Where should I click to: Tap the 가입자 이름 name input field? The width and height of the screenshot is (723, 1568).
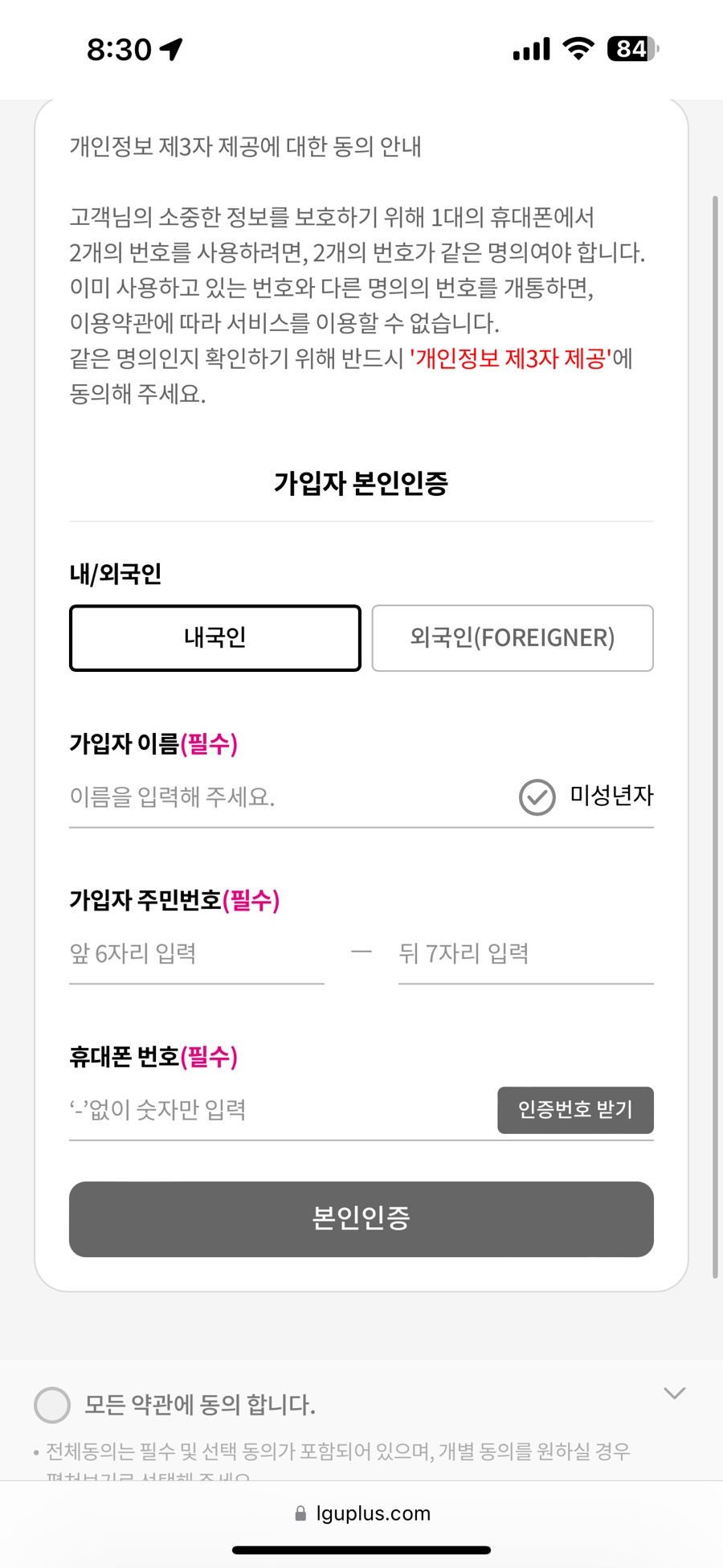(x=289, y=796)
